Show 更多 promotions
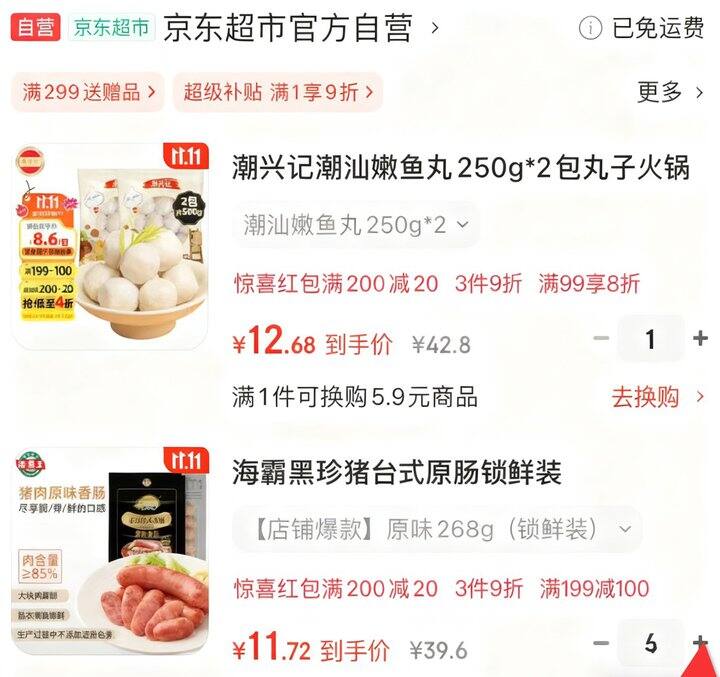720x677 pixels. pos(672,92)
